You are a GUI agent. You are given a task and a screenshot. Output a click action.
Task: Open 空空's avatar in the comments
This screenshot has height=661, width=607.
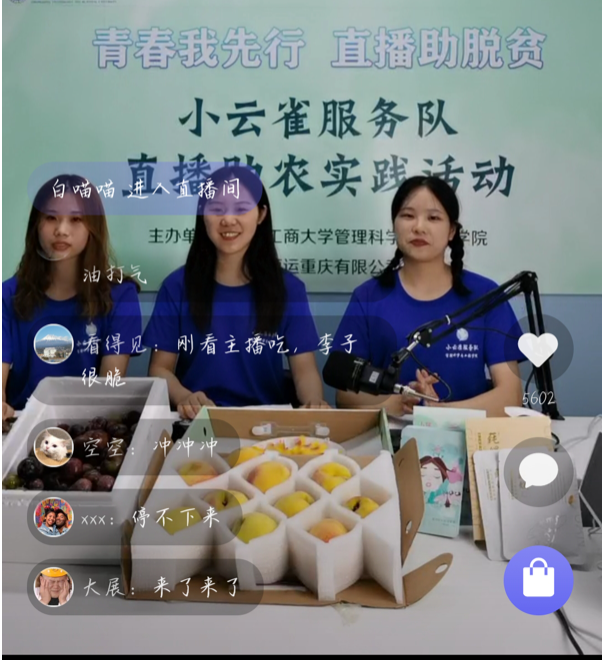[54, 447]
